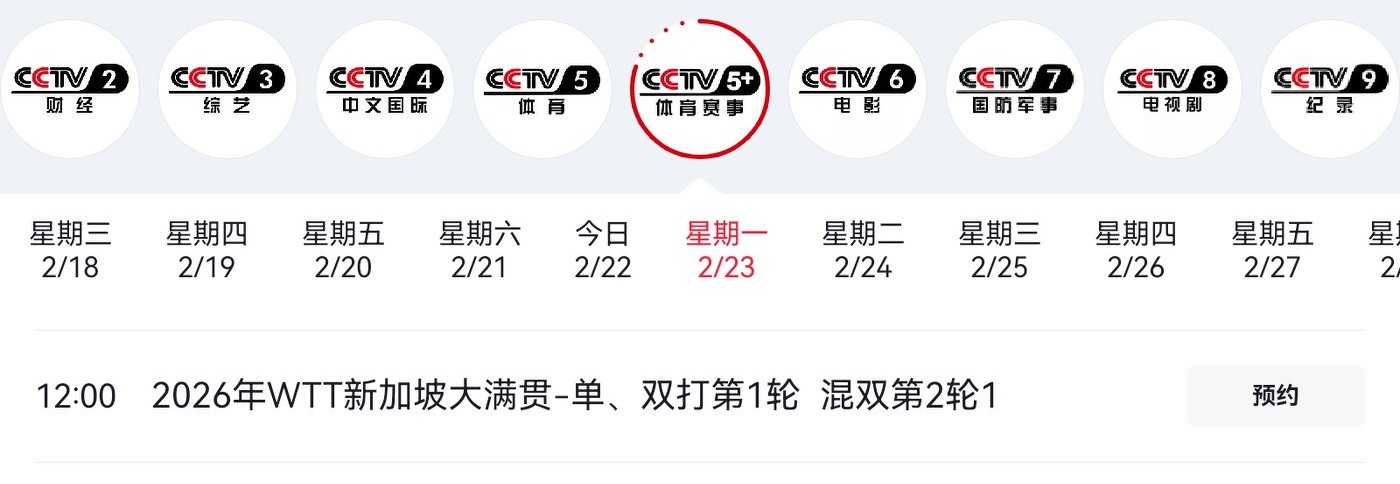This screenshot has width=1400, height=484.
Task: Tap 预约 for the 12:00 WTT match
Action: [x=1275, y=396]
